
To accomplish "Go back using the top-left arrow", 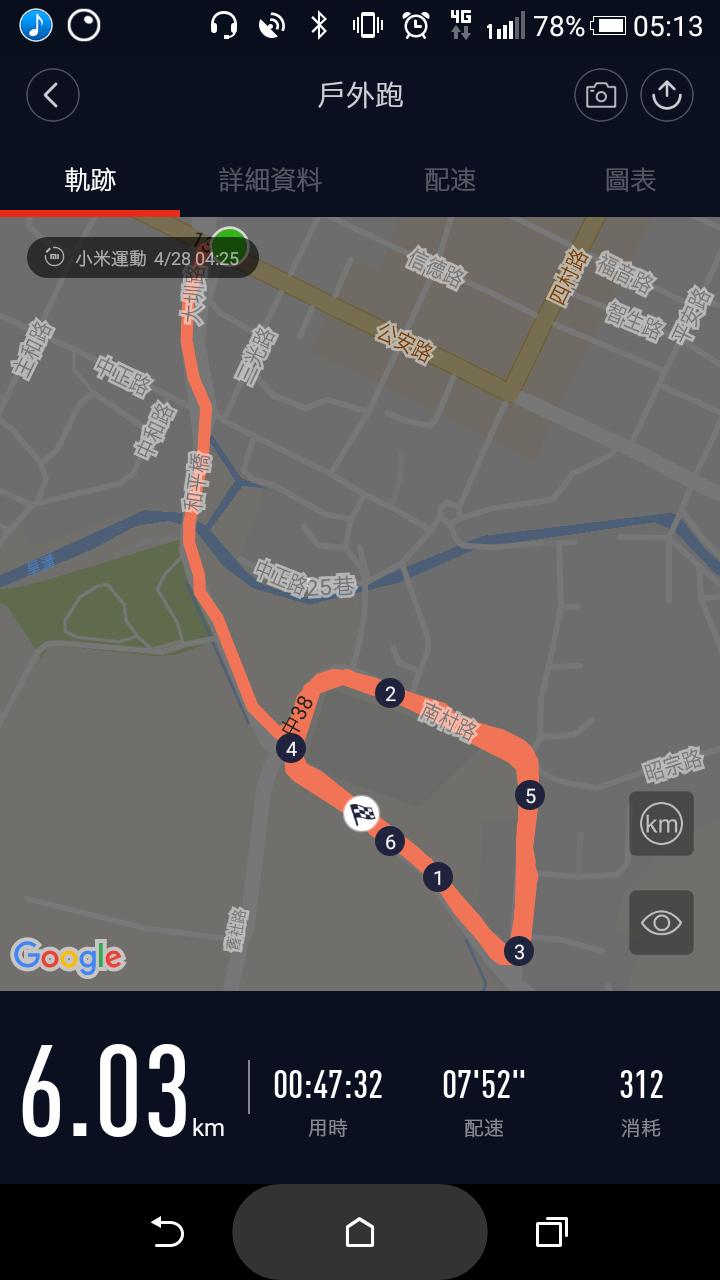I will coord(52,95).
